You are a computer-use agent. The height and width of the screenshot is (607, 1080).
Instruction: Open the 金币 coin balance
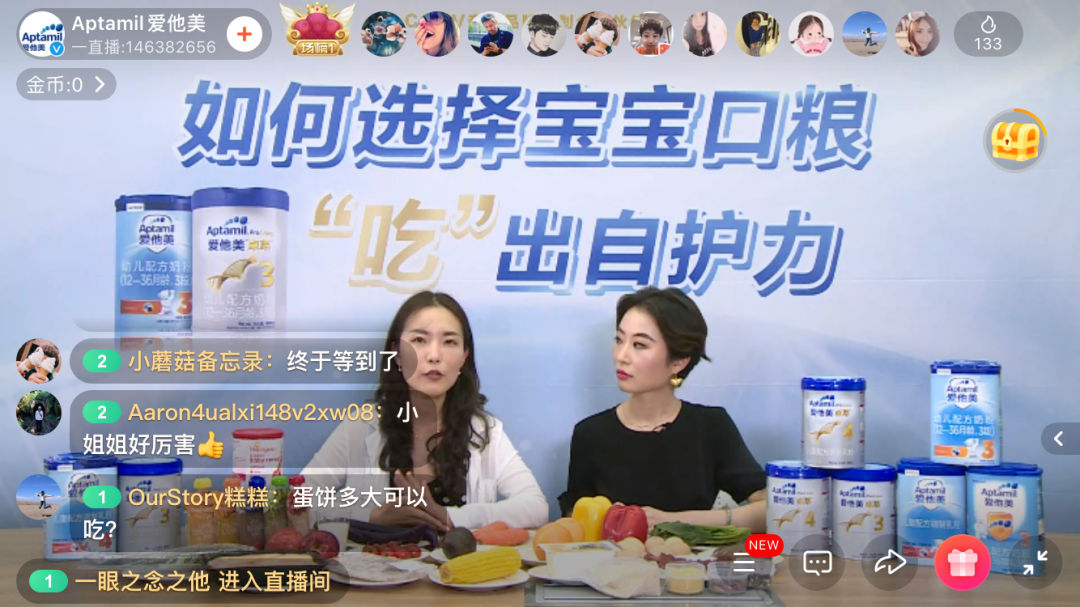click(65, 85)
